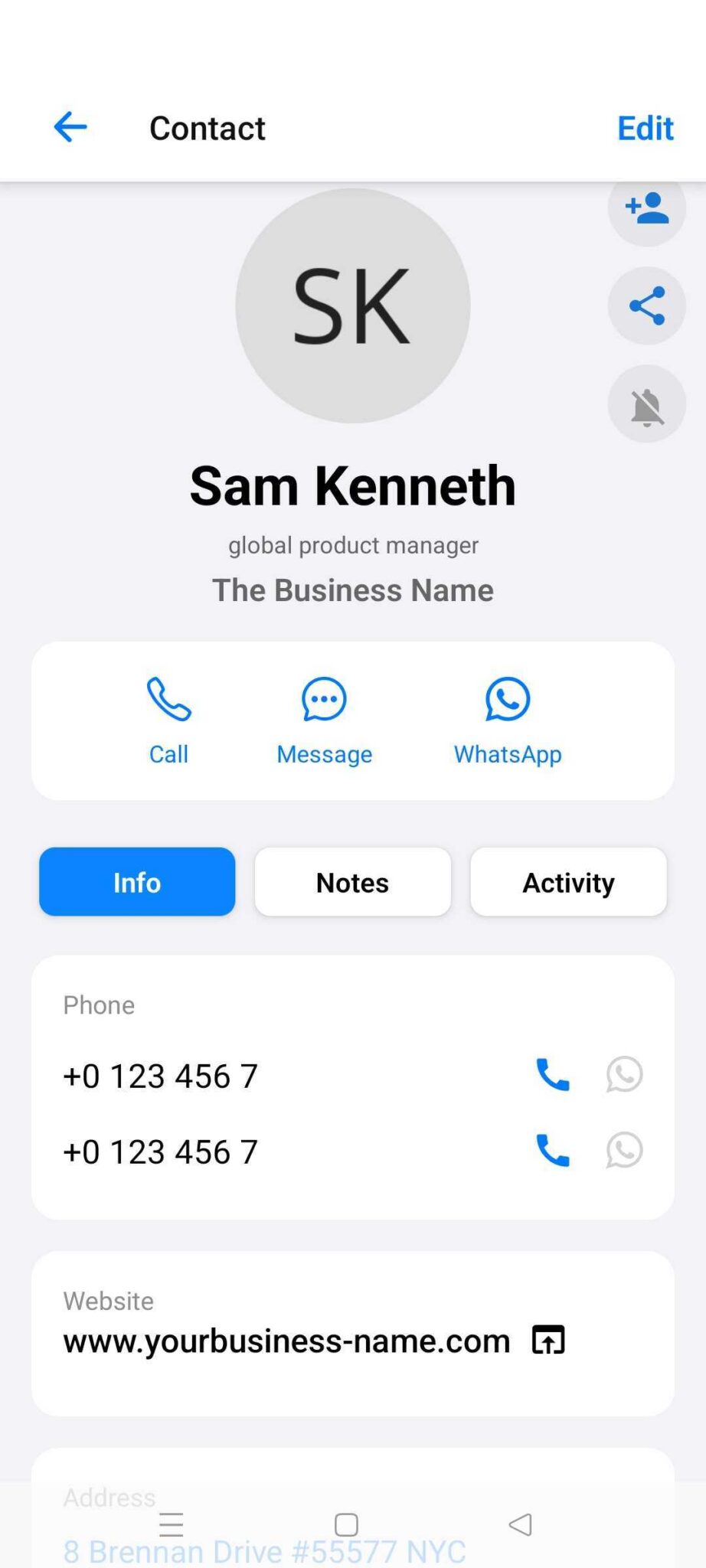Select the Info tab
This screenshot has height=1568, width=706.
coord(137,882)
